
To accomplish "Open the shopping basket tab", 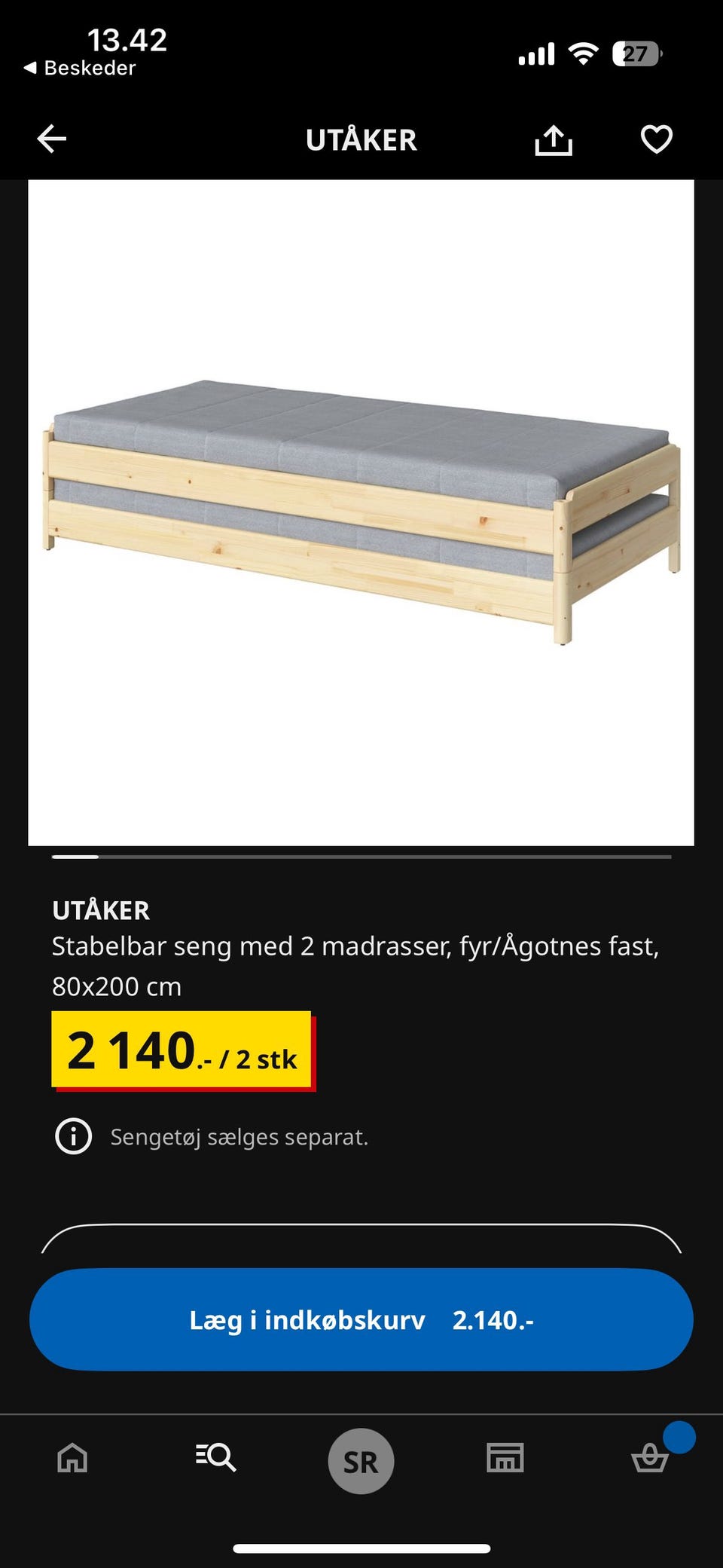I will [x=650, y=1458].
